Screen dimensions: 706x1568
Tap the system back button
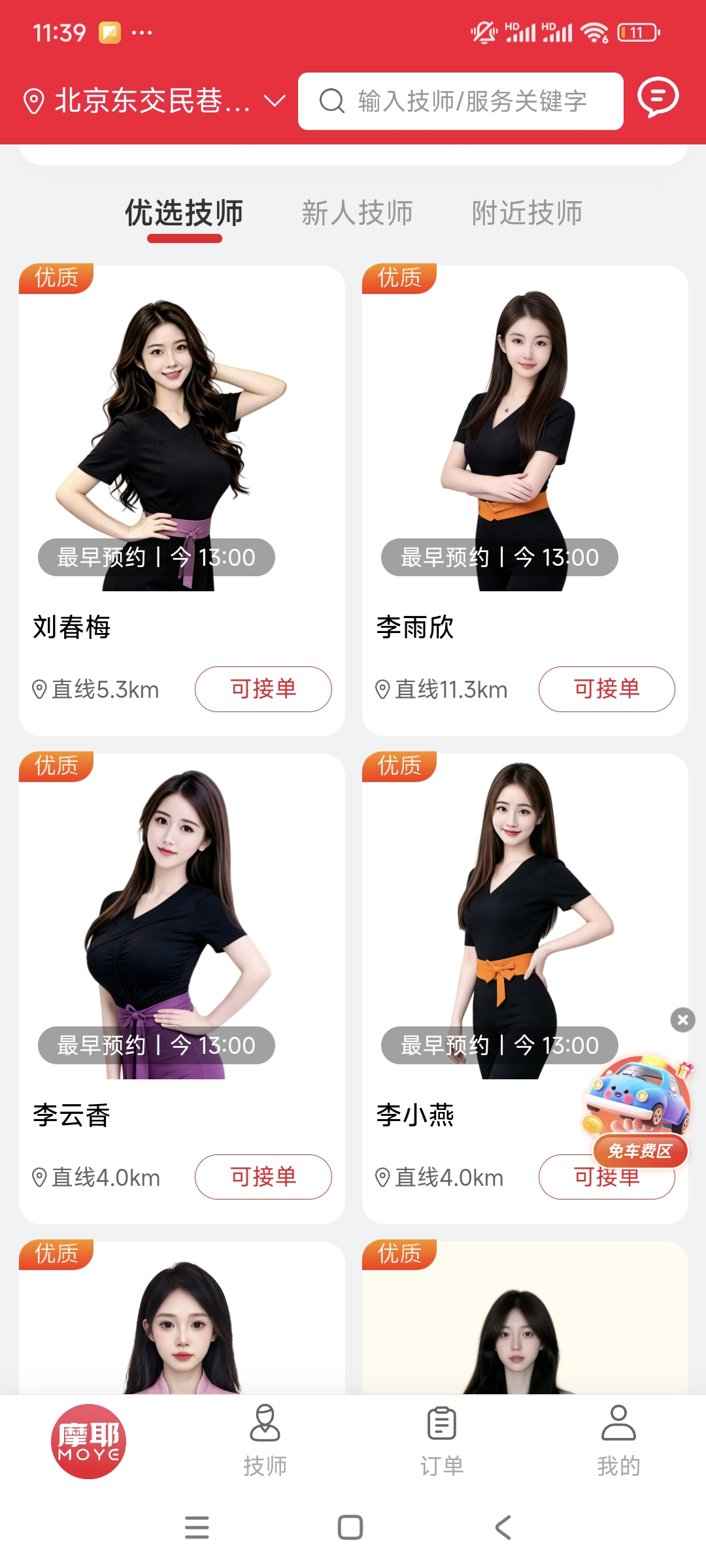pos(503,1527)
